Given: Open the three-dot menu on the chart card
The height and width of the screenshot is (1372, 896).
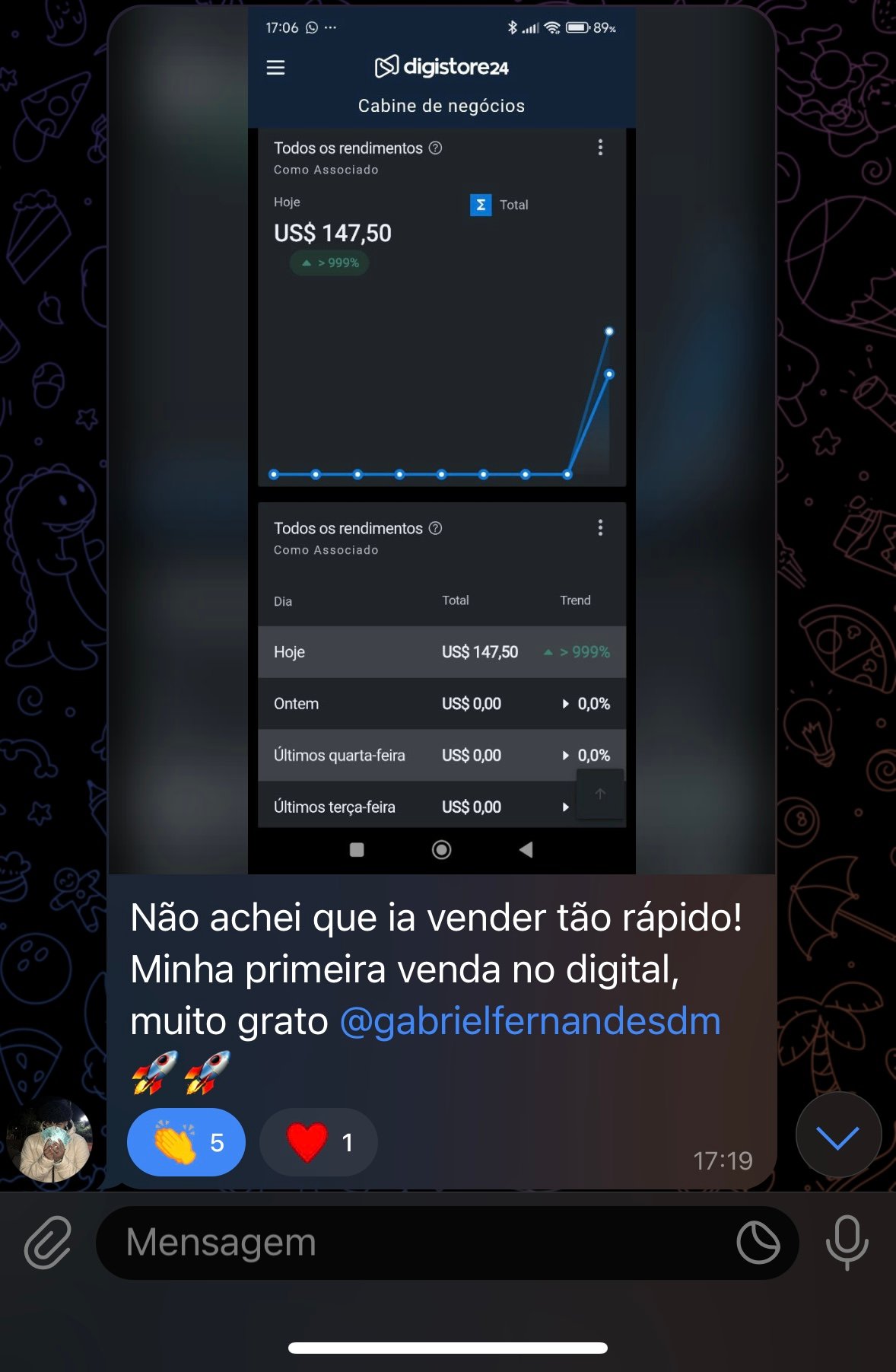Looking at the screenshot, I should (600, 148).
